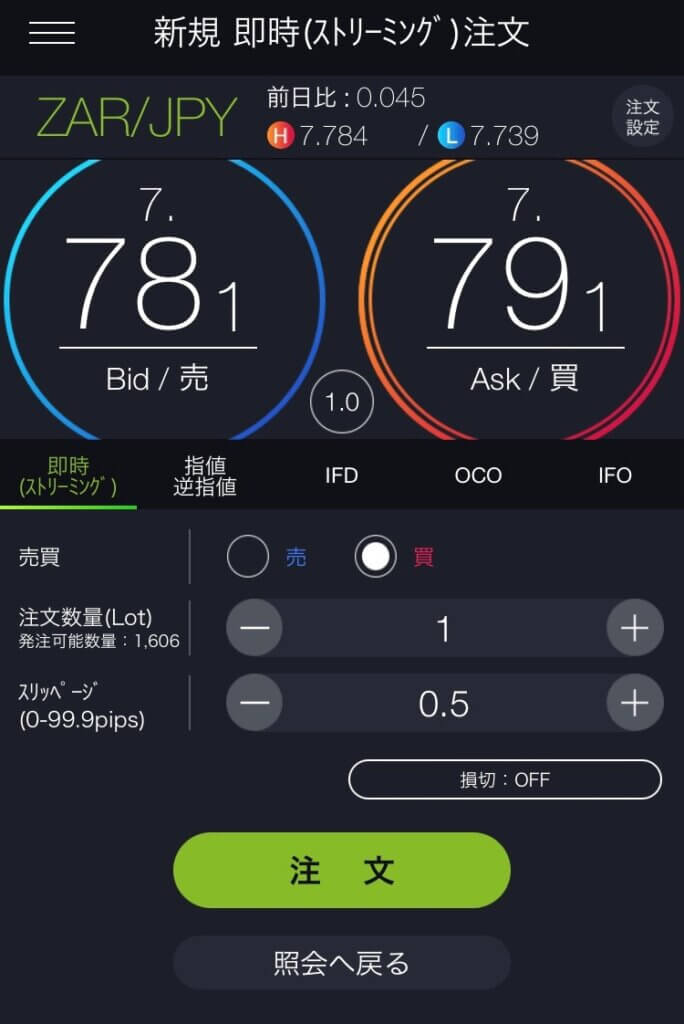Viewport: 684px width, 1024px height.
Task: Select the 買 buy radio option
Action: [376, 557]
